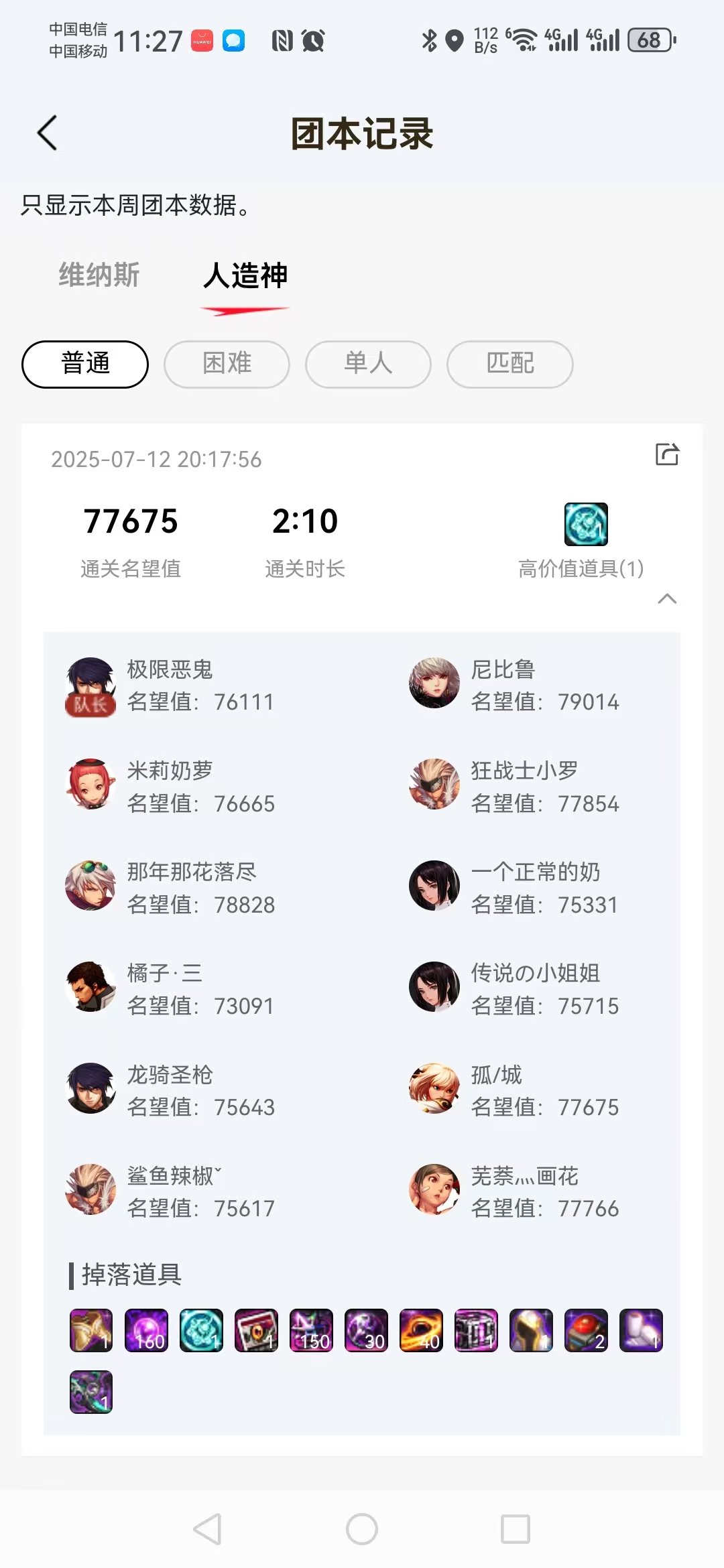Tap the system home button
The height and width of the screenshot is (1568, 724).
(x=362, y=1529)
